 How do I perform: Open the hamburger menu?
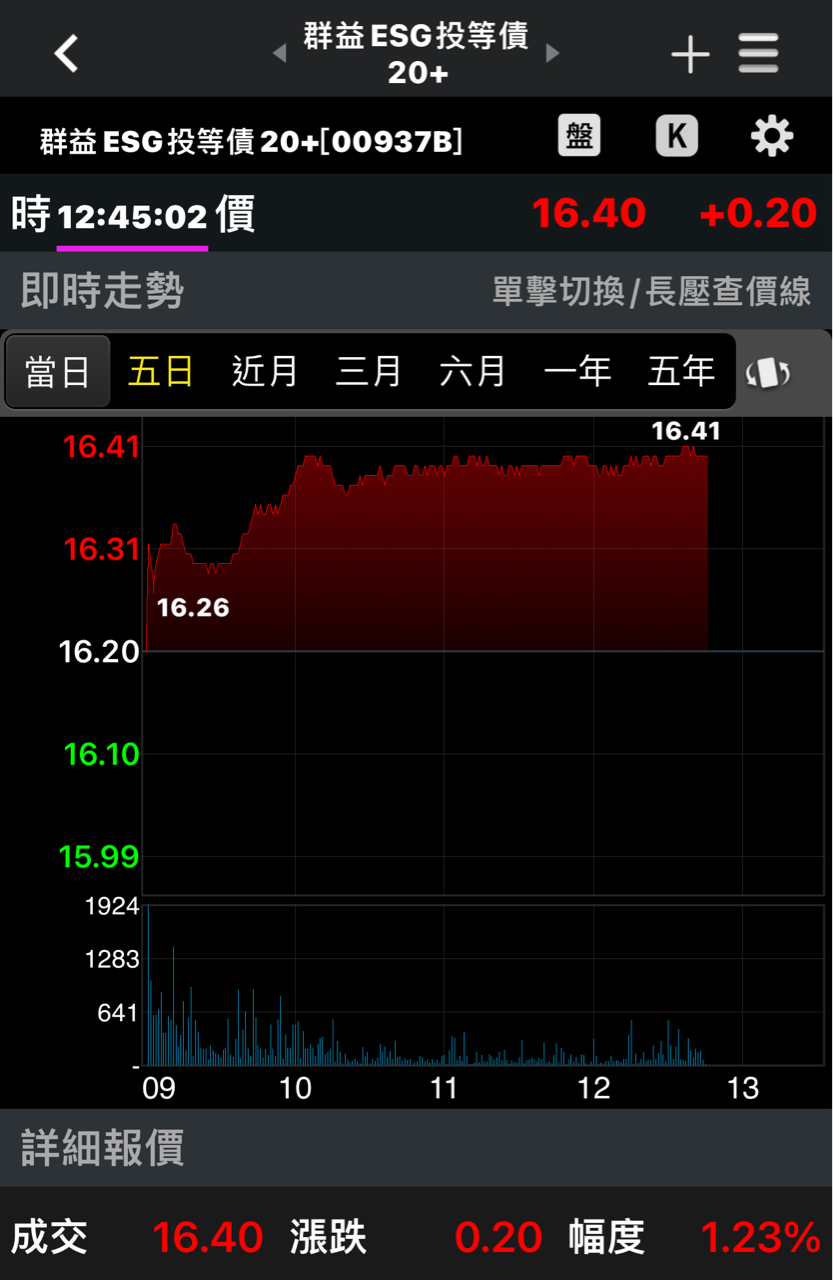[x=758, y=54]
